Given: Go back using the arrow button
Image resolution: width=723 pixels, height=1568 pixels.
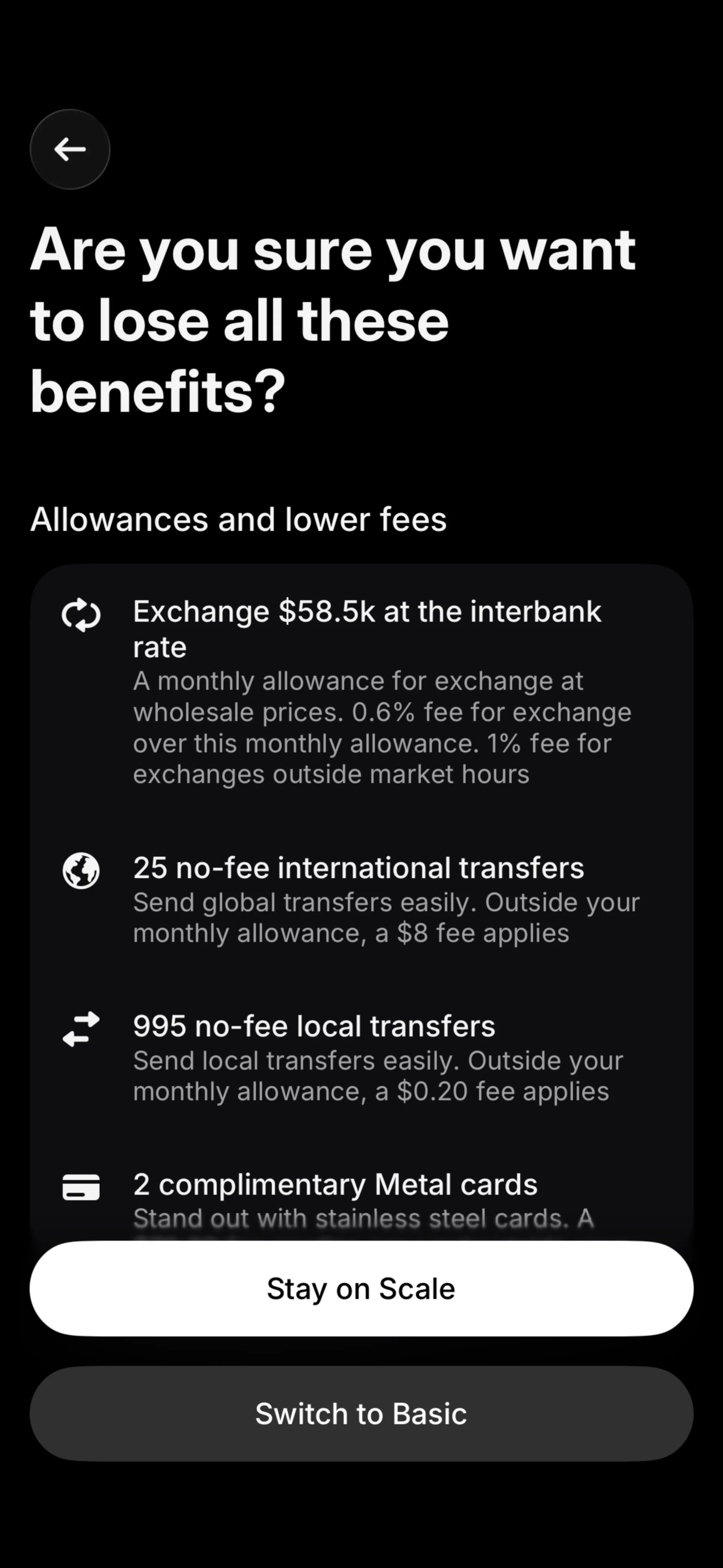Looking at the screenshot, I should [x=70, y=149].
